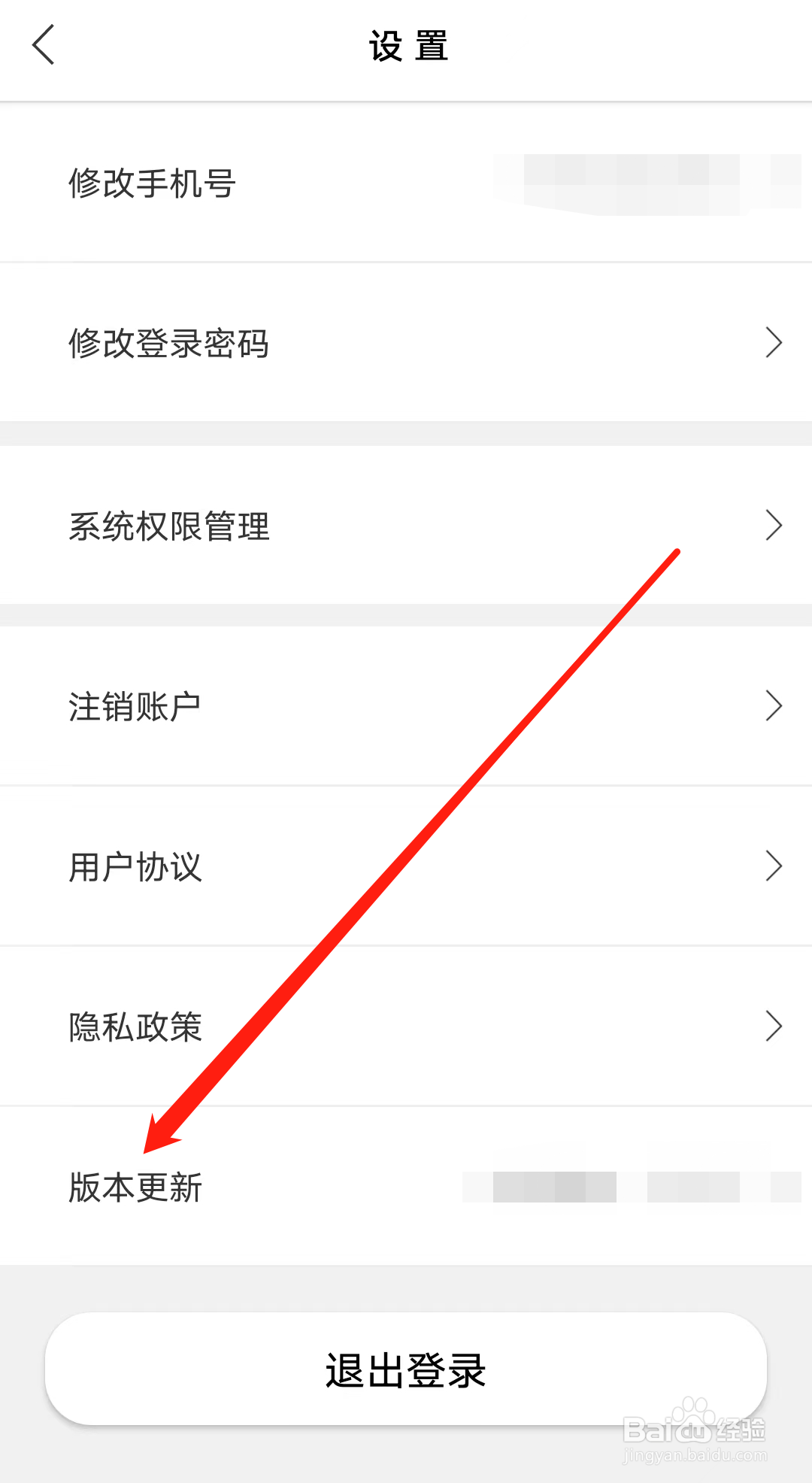812x1483 pixels.
Task: Tap 退出登录 to log out
Action: [406, 1370]
